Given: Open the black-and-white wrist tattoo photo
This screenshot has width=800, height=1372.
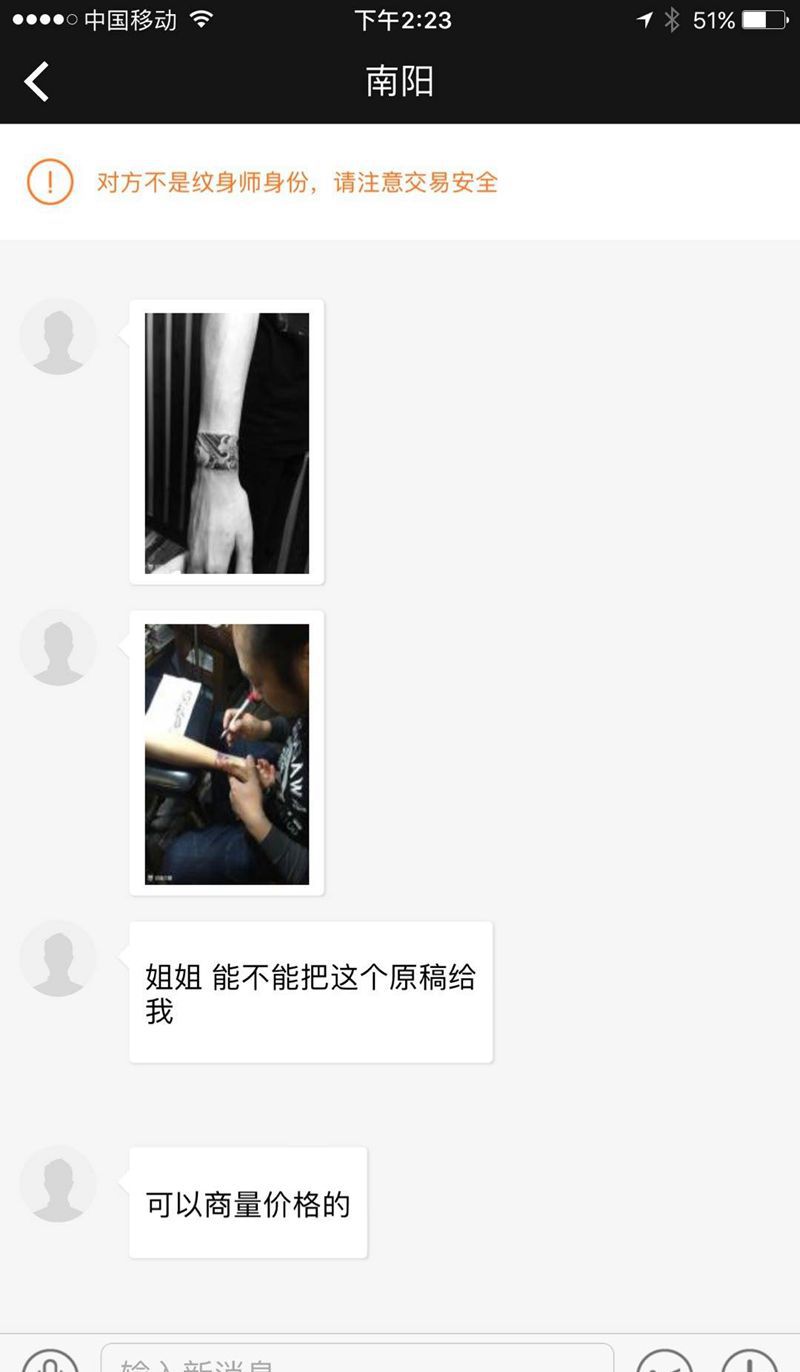Looking at the screenshot, I should (227, 443).
